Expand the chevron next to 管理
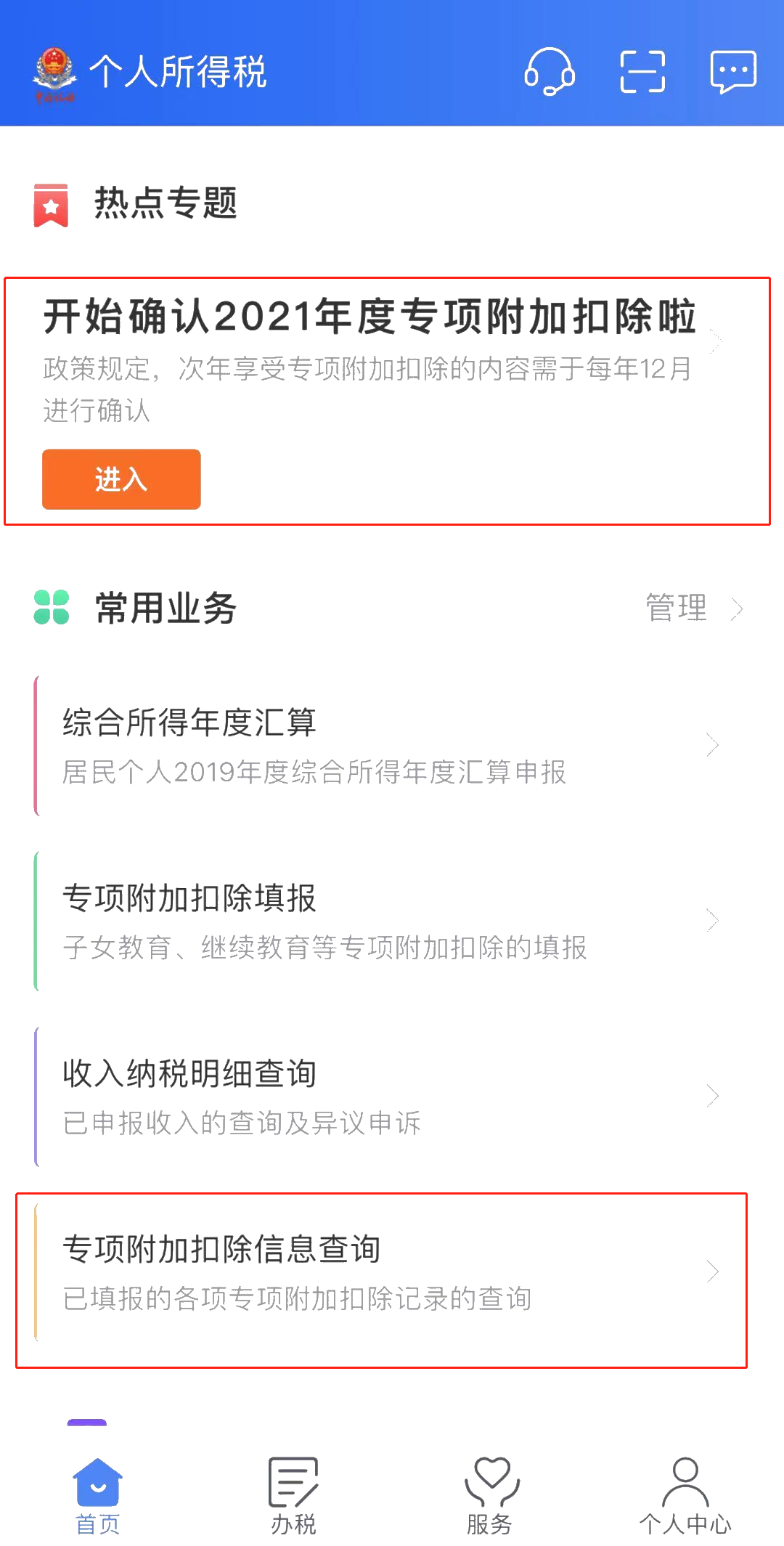Screen dimensions: 784x1546 tap(739, 609)
